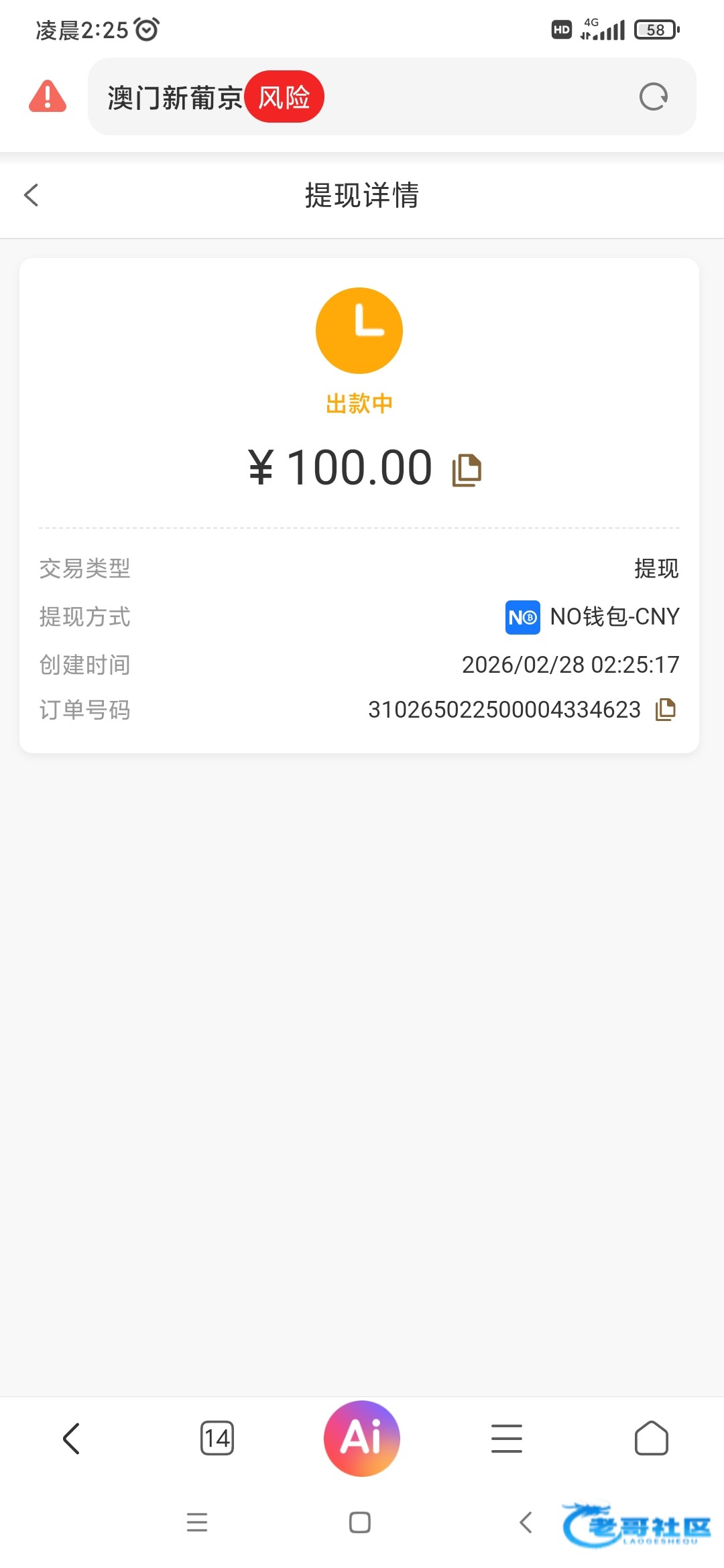
Task: Reload the page with the refresh icon
Action: pos(653,97)
